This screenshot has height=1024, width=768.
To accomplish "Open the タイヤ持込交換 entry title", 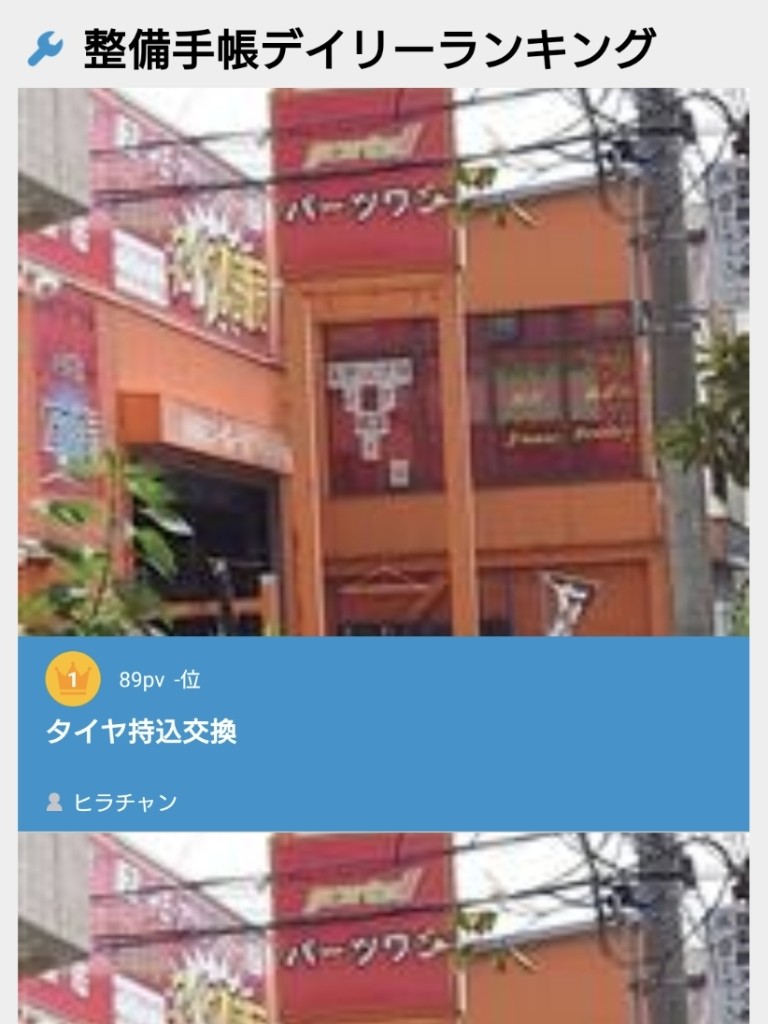I will [141, 733].
